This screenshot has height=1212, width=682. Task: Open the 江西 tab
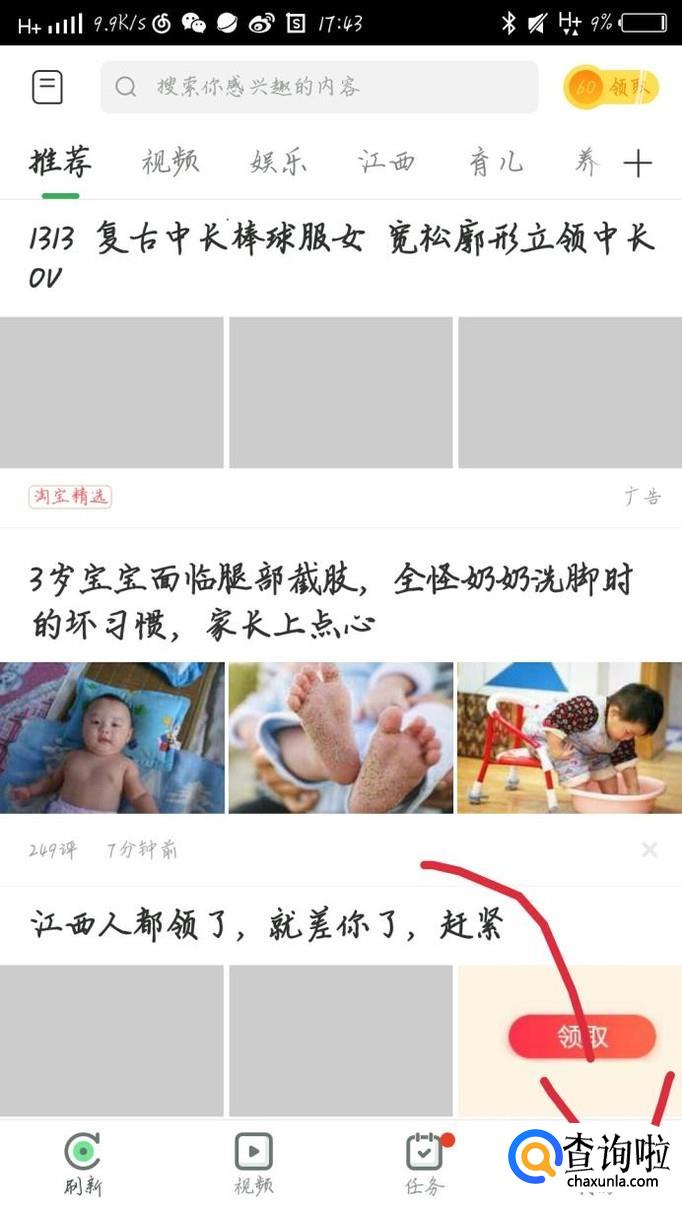(x=387, y=162)
